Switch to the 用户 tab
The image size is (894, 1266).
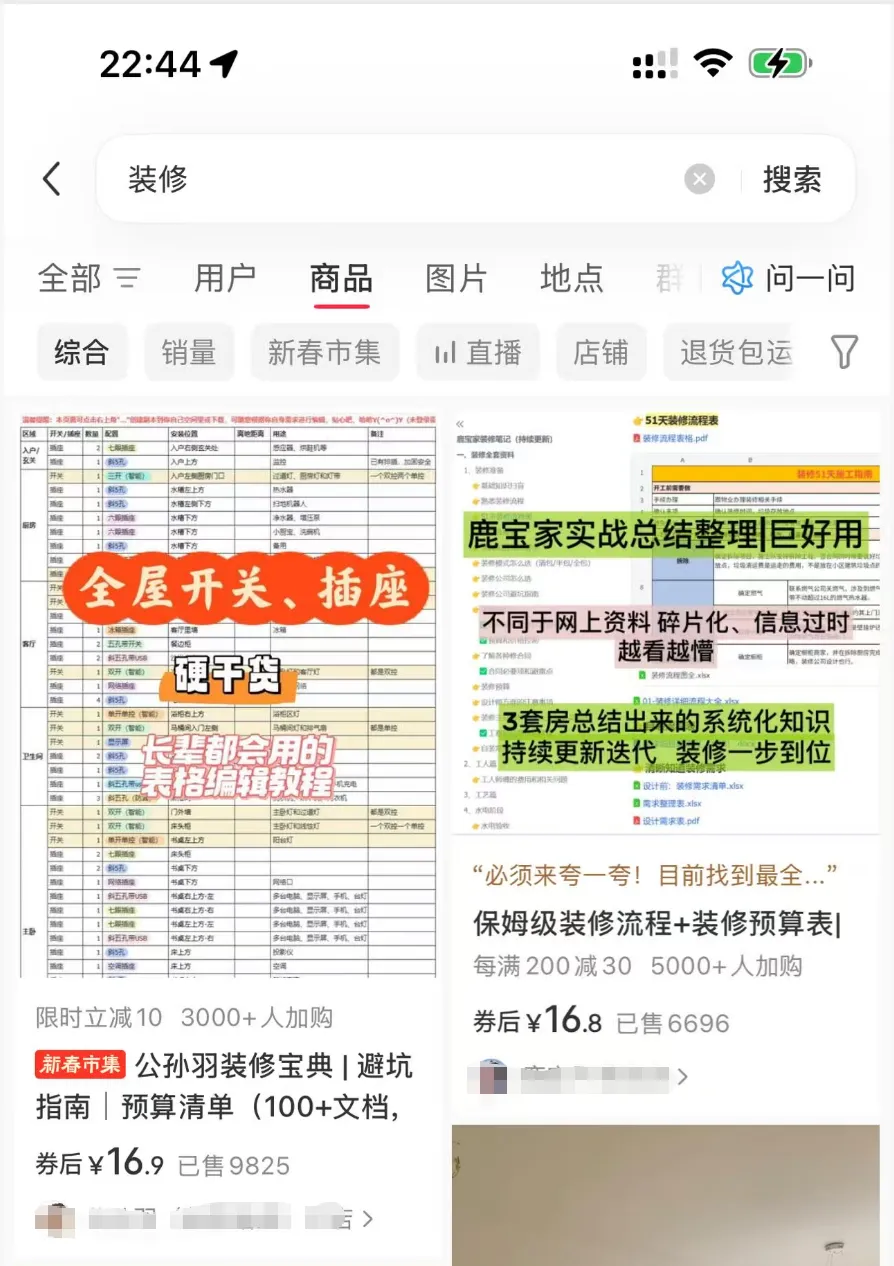pyautogui.click(x=225, y=278)
